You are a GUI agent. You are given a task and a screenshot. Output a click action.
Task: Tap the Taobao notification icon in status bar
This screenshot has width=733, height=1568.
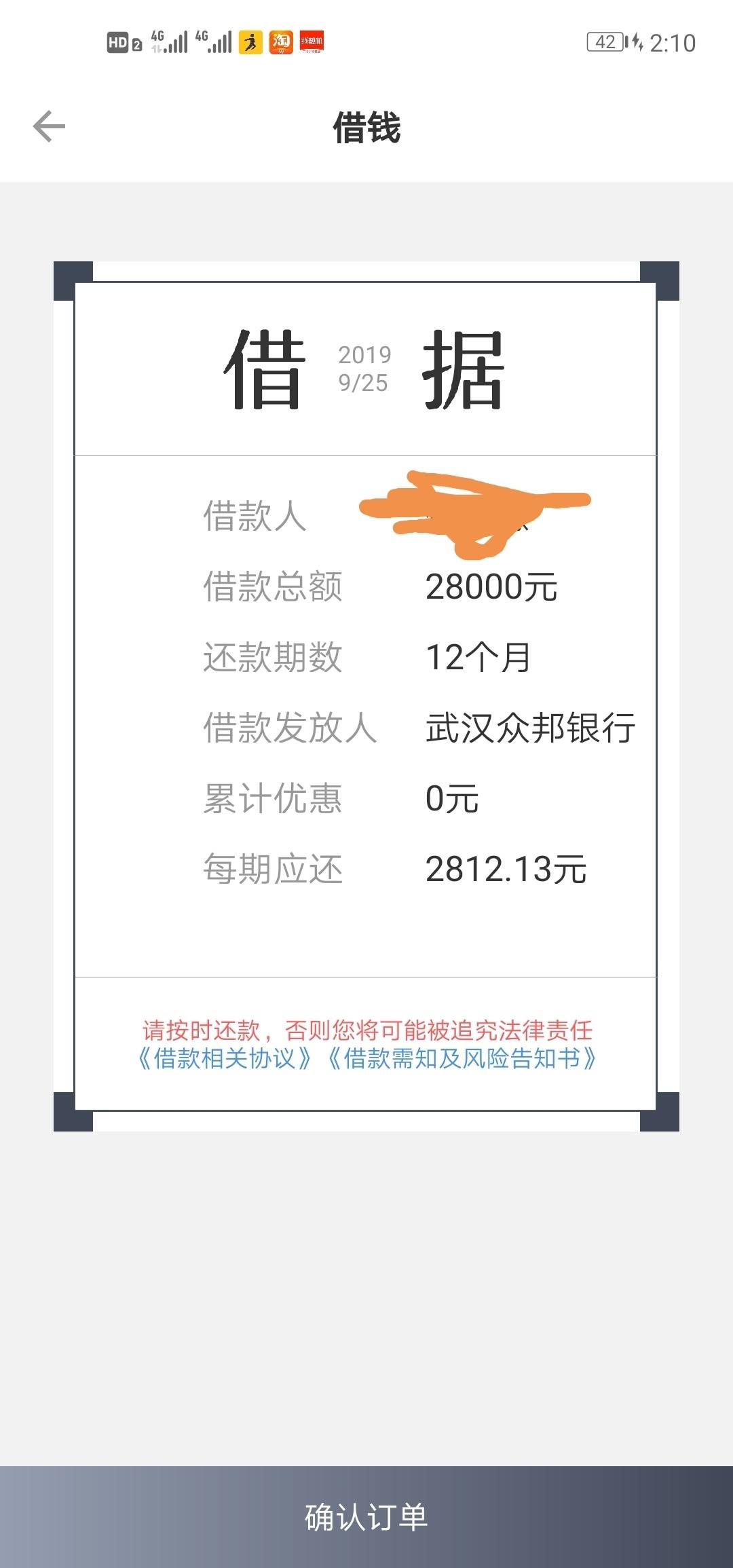pos(282,42)
